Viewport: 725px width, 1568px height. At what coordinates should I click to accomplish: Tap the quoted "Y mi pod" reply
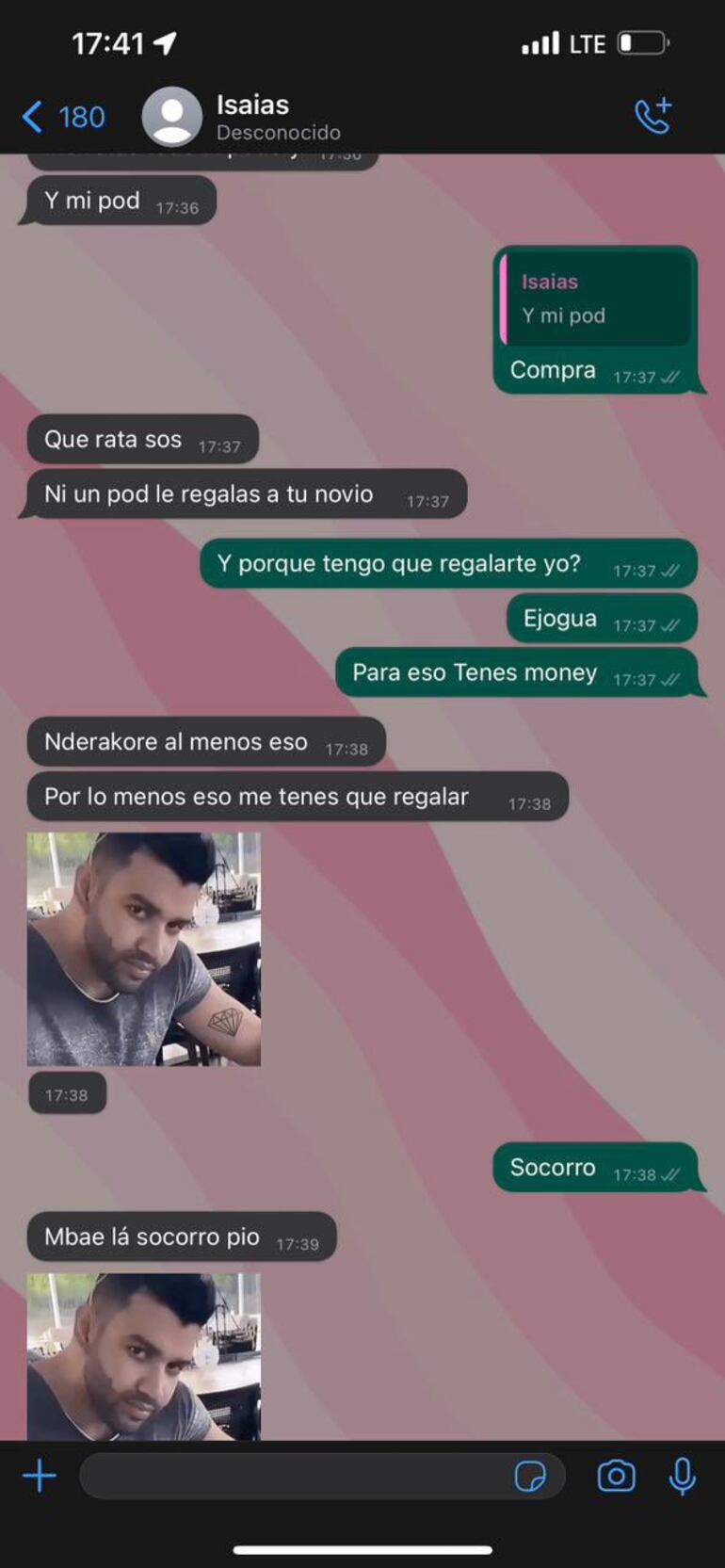click(x=597, y=299)
